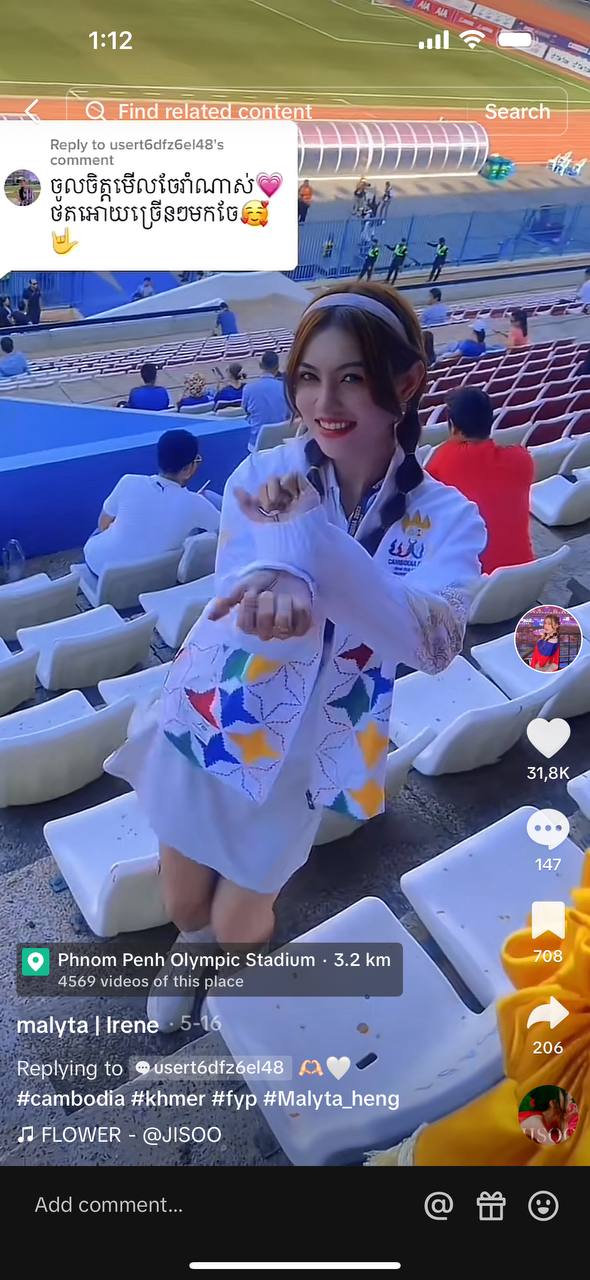Go back with the top-left arrow
590x1280 pixels.
tap(32, 111)
